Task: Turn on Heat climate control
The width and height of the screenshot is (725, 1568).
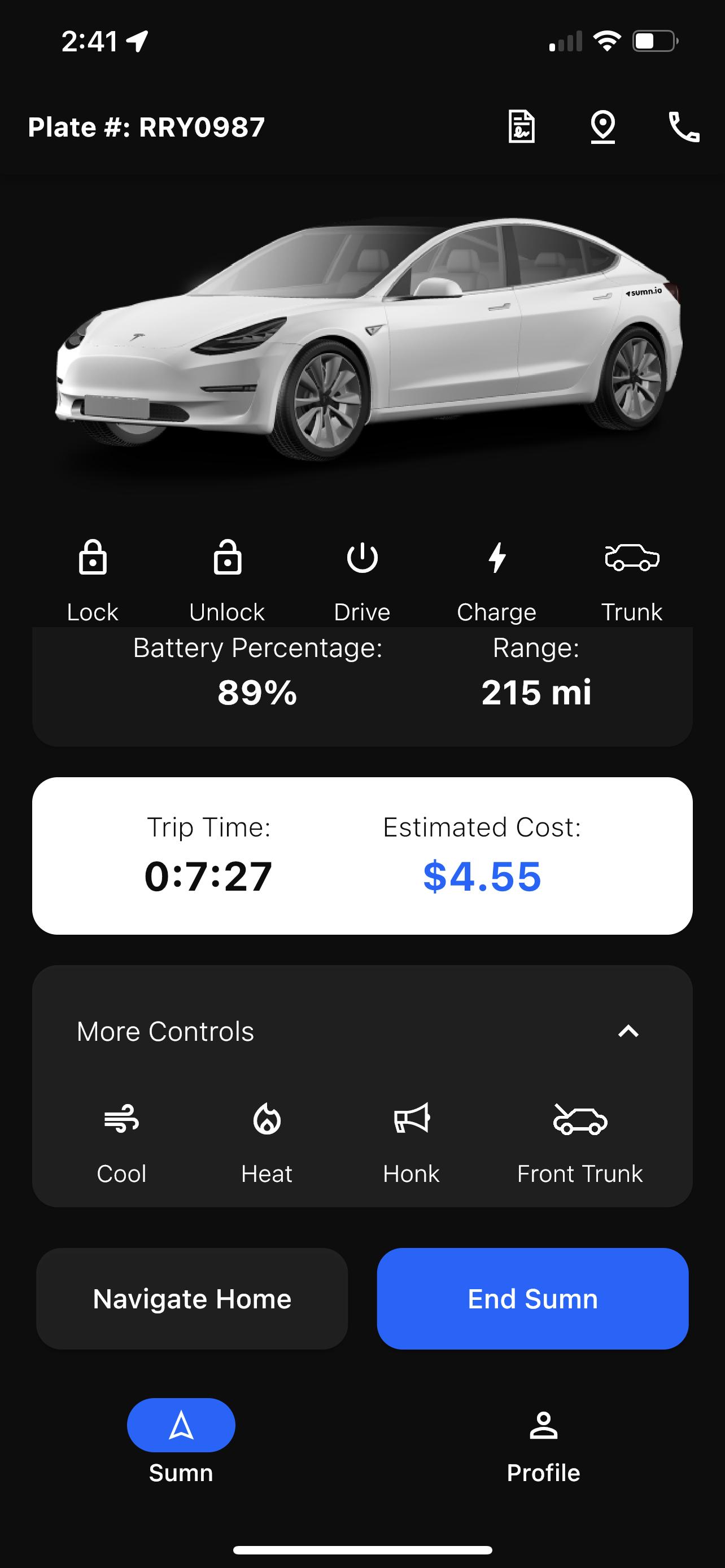Action: [267, 1145]
